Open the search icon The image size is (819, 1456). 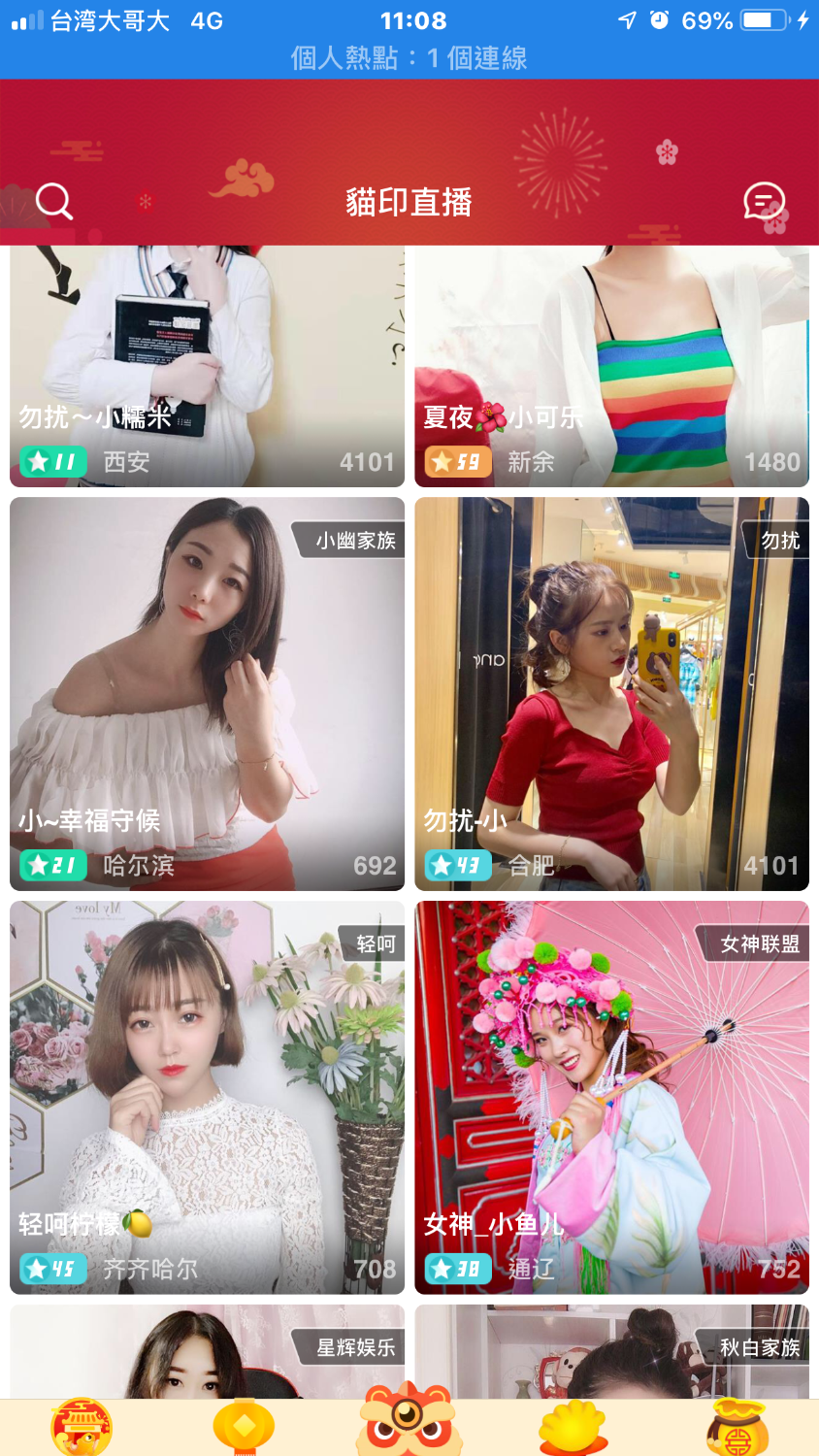pos(54,202)
